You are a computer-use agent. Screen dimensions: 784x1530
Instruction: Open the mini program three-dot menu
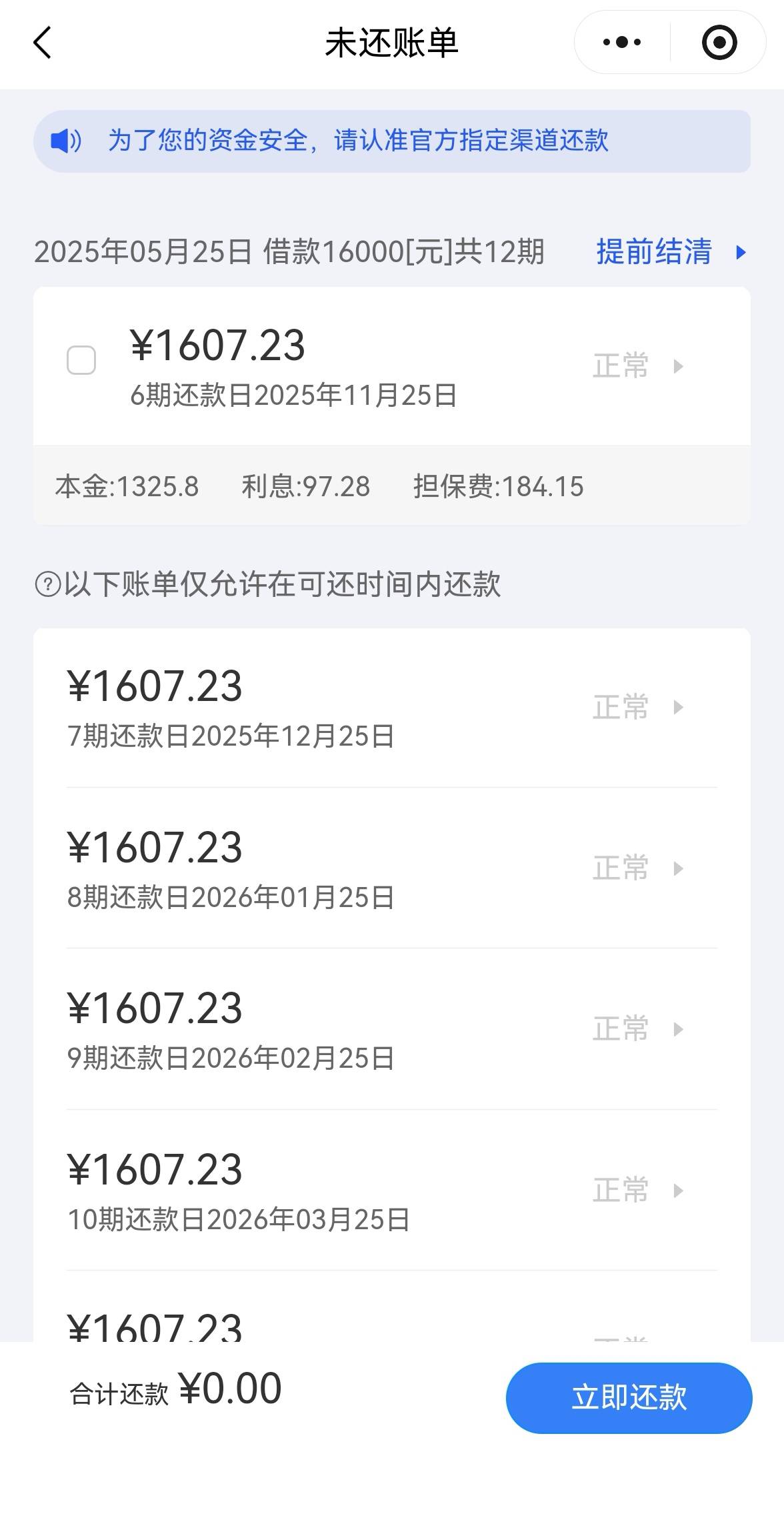tap(622, 43)
